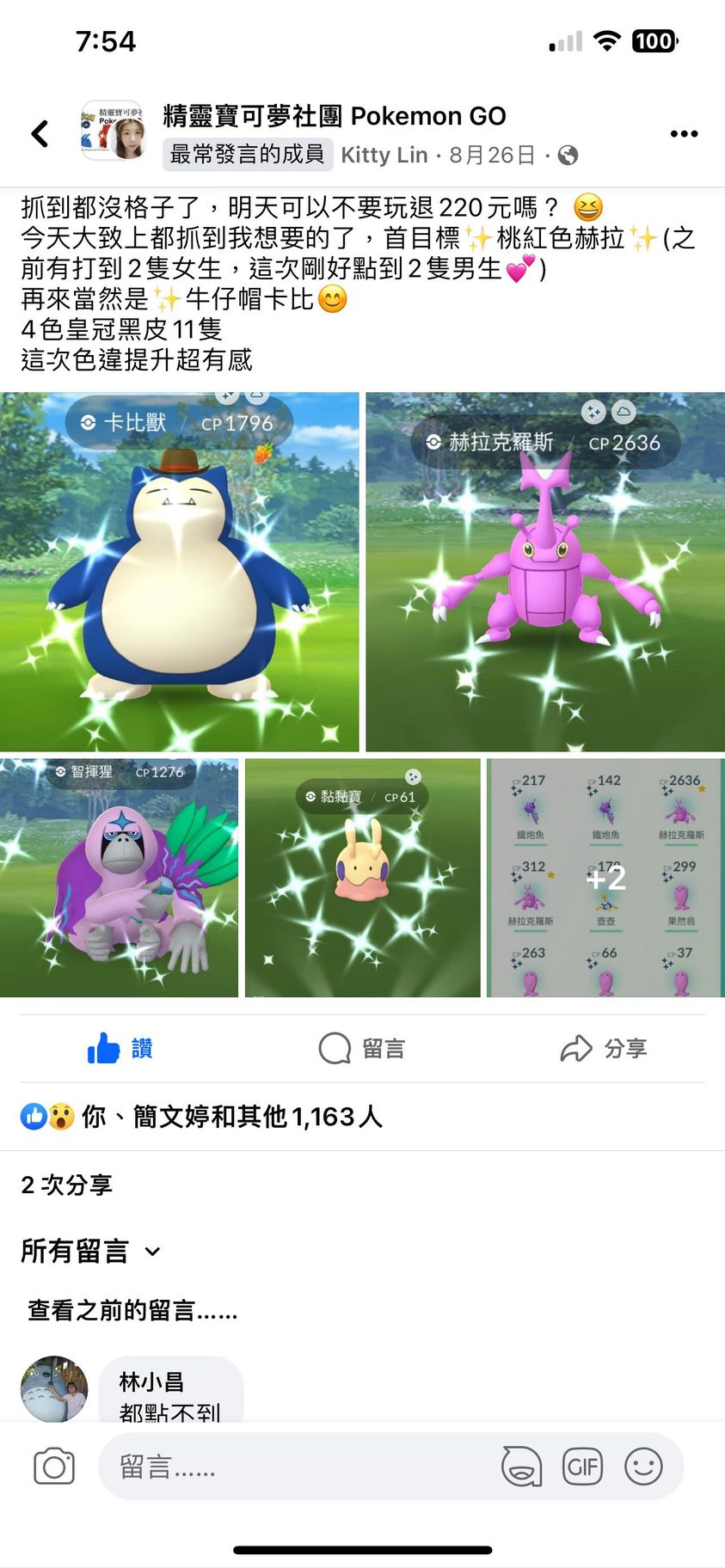Focus the 留言 comment input field

[292, 1467]
